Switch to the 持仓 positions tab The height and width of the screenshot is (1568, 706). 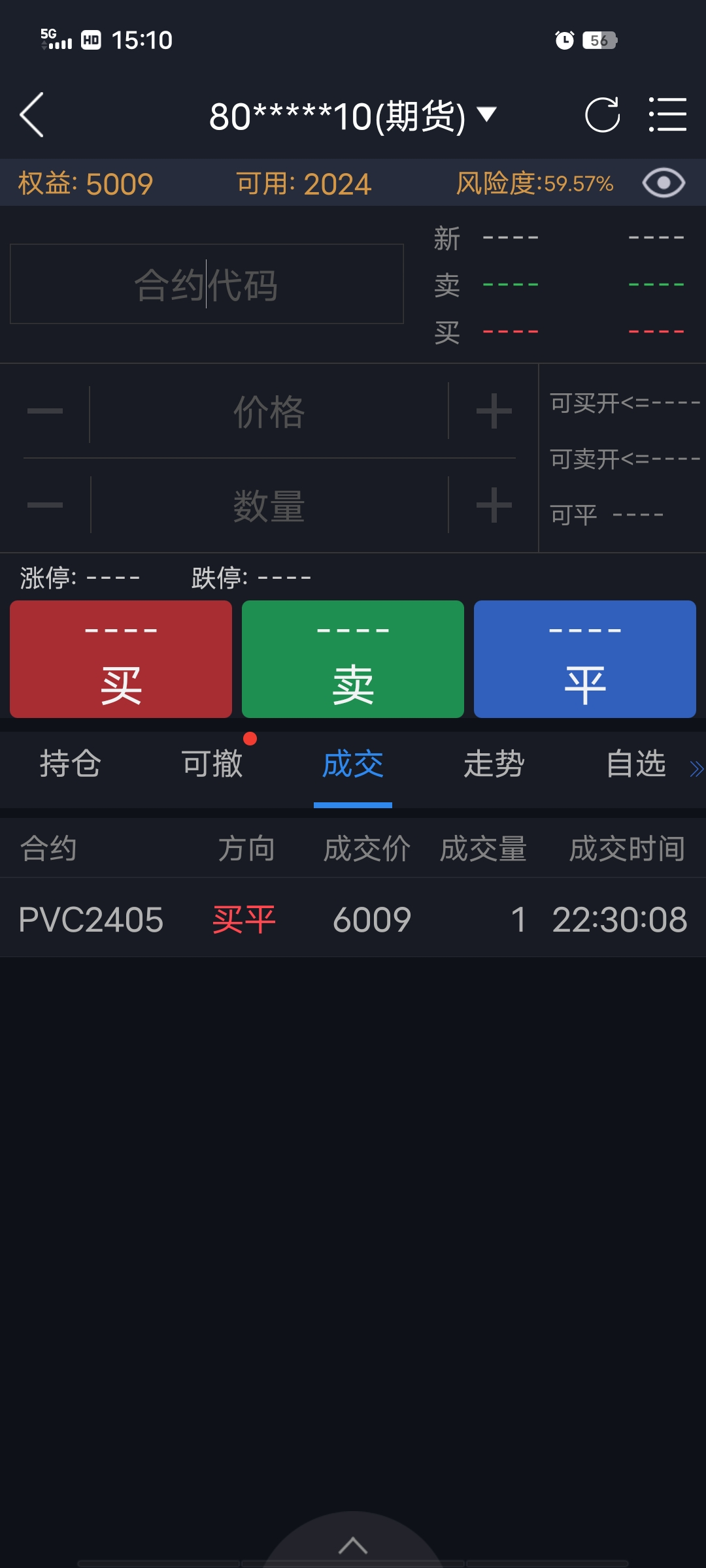pyautogui.click(x=70, y=764)
